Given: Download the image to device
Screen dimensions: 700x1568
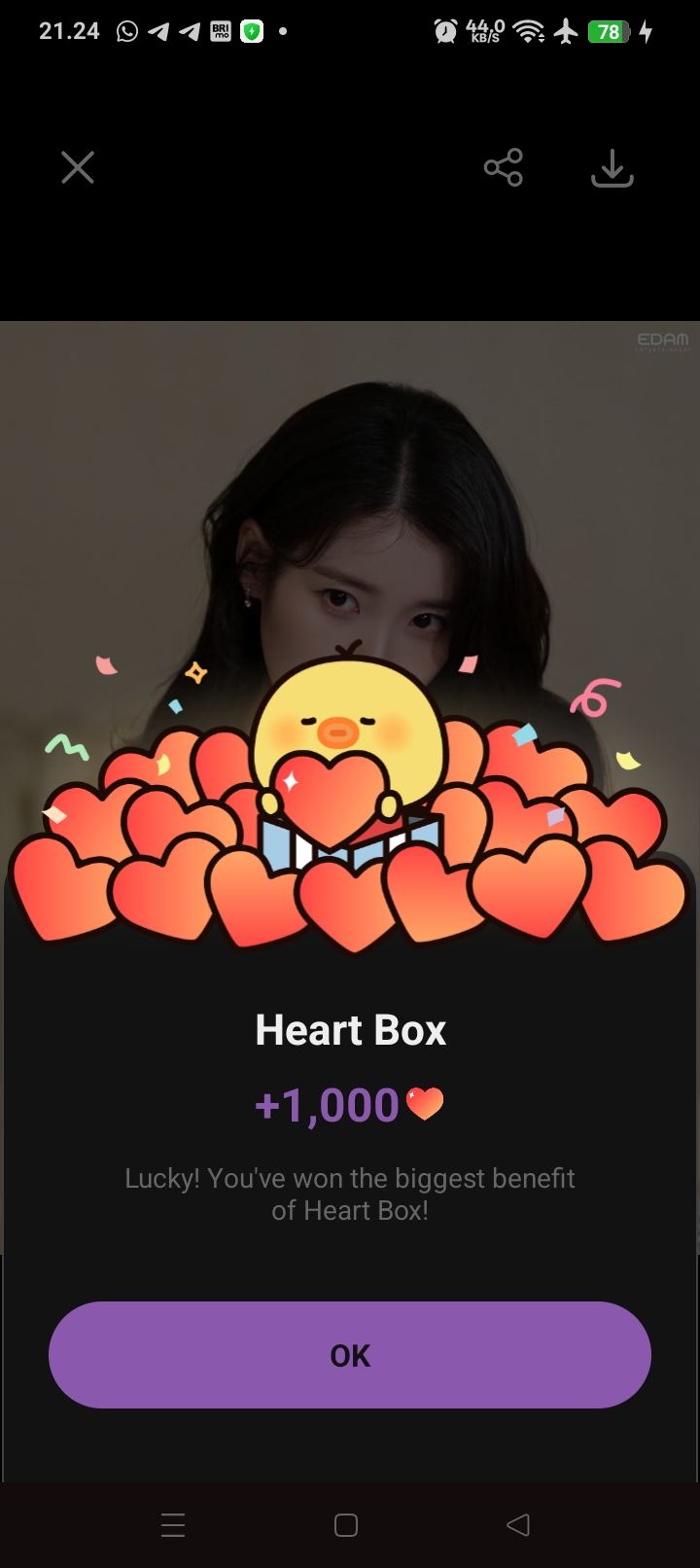Looking at the screenshot, I should pyautogui.click(x=612, y=167).
